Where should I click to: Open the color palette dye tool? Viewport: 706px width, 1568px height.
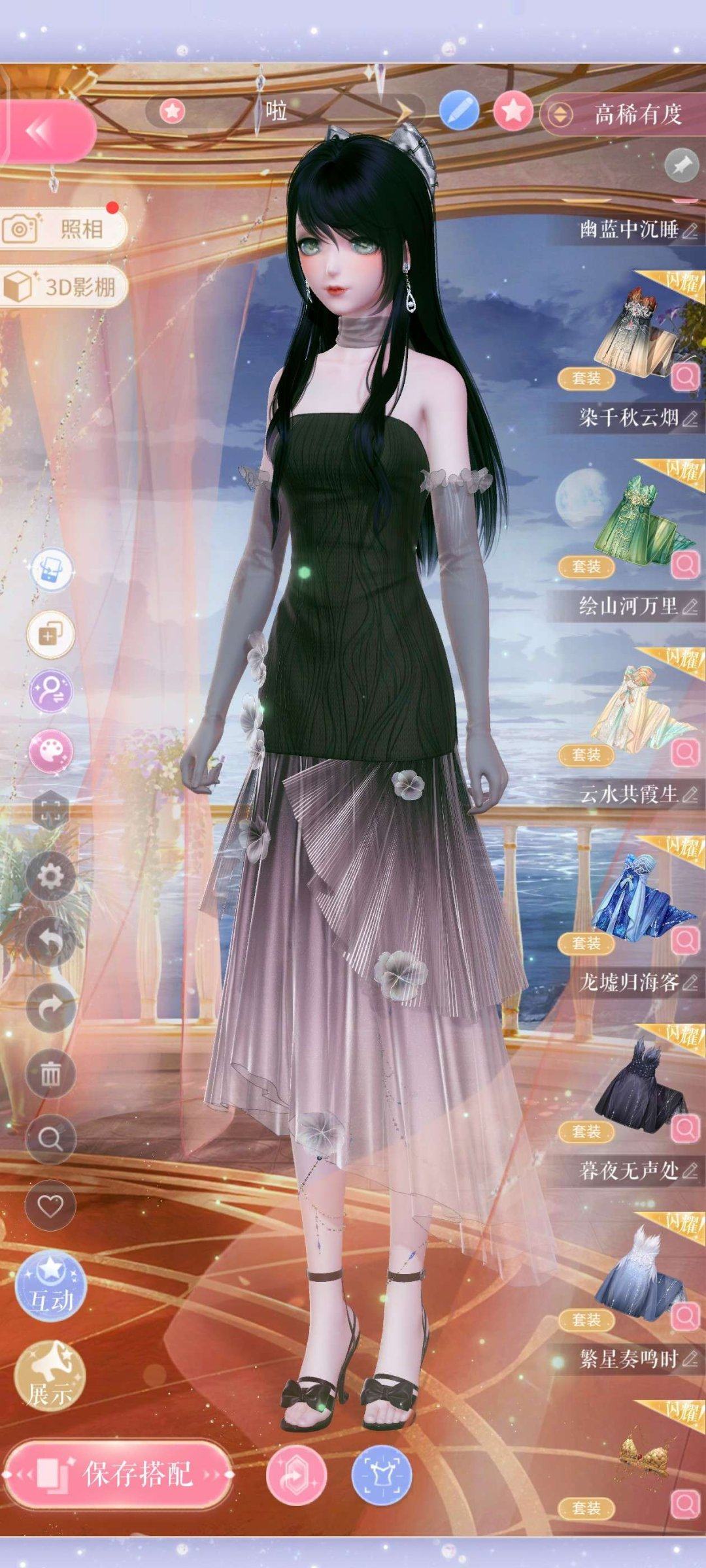coord(50,751)
